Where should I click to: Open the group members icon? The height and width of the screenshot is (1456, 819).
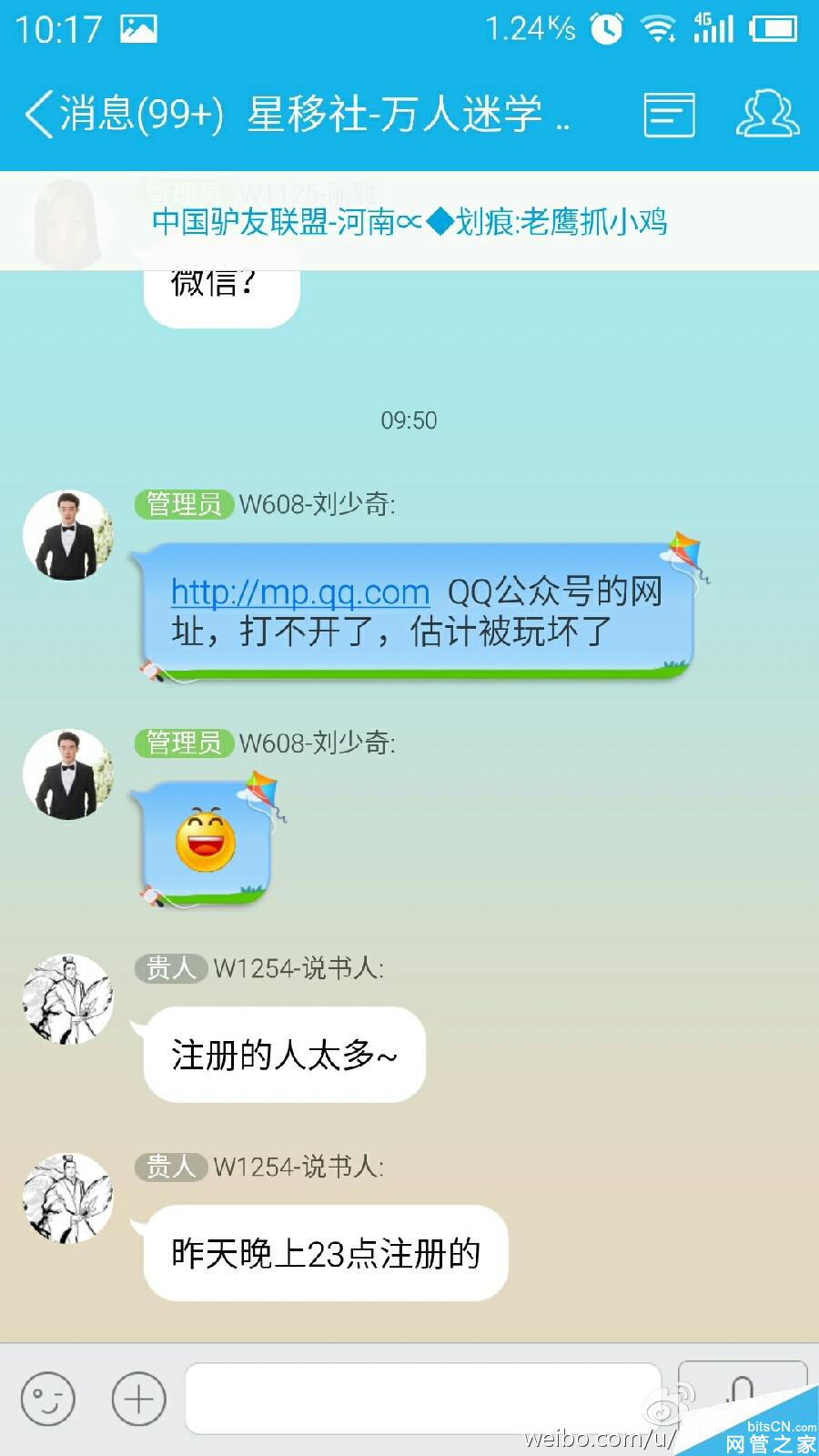[x=767, y=115]
